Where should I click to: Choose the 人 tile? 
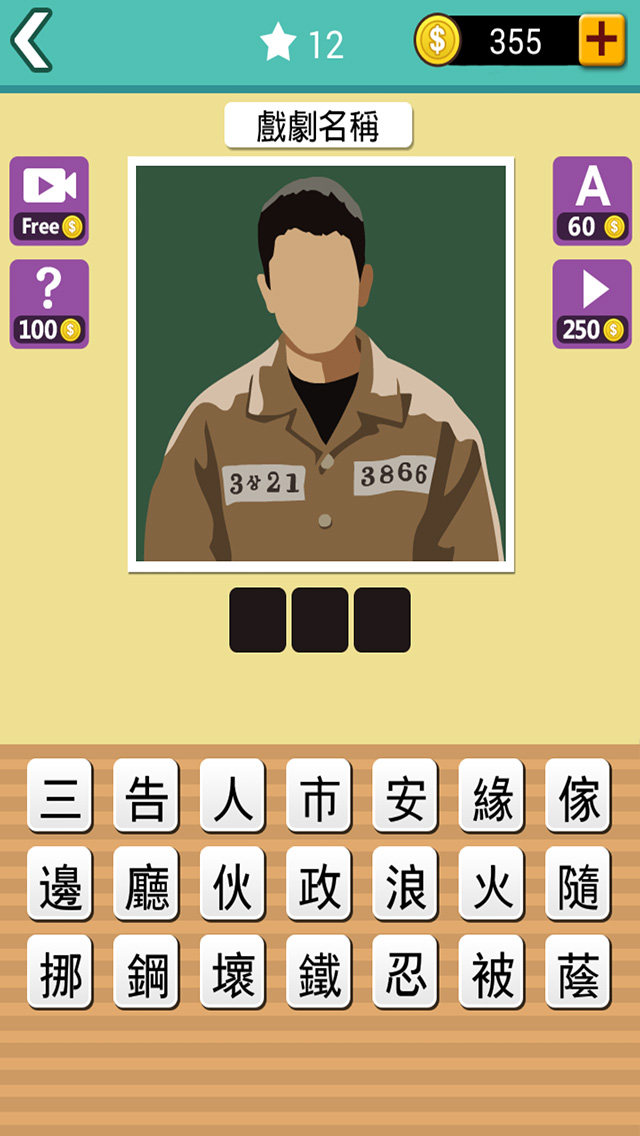pyautogui.click(x=233, y=796)
